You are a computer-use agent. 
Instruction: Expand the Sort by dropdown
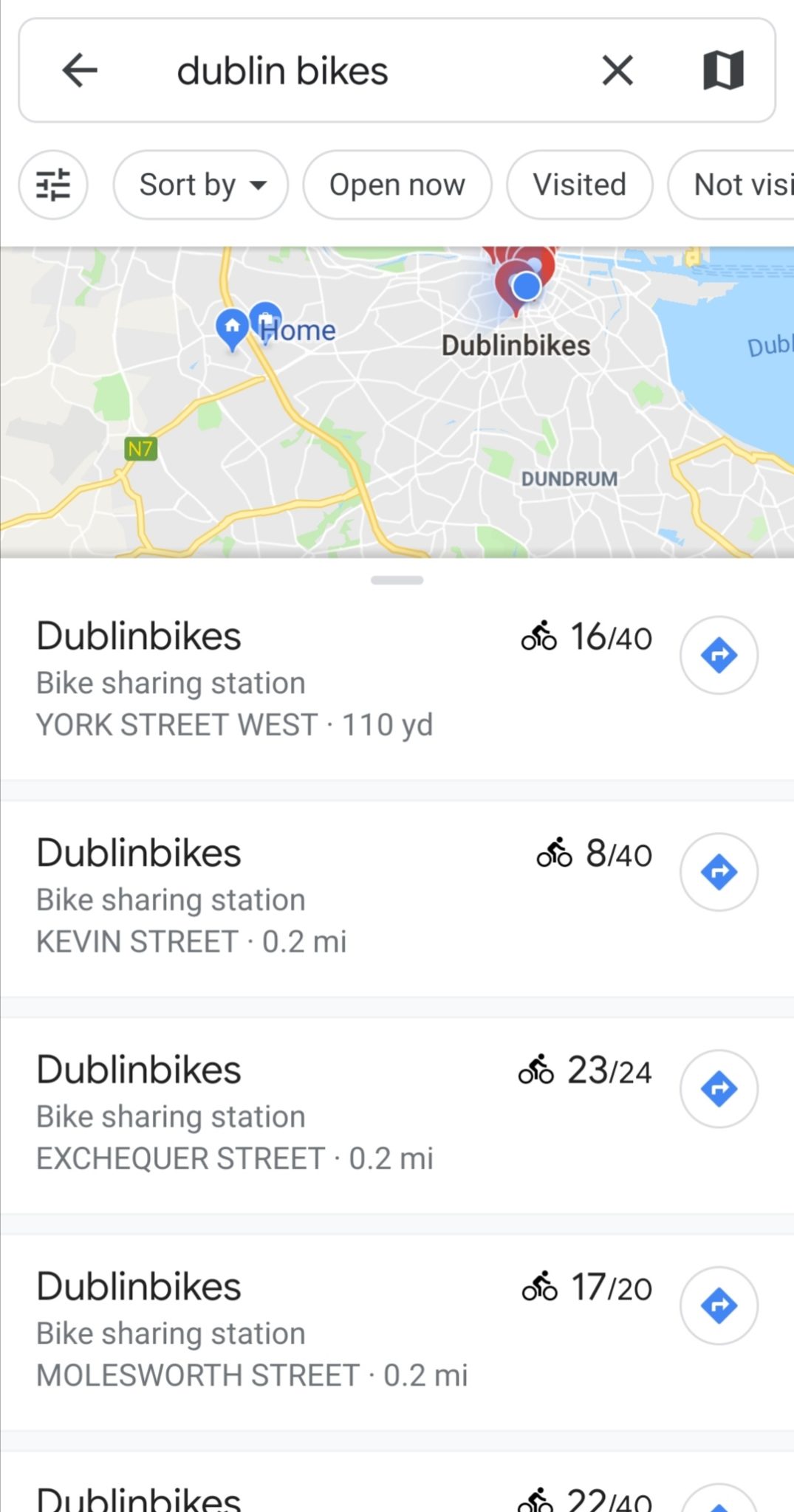tap(201, 185)
